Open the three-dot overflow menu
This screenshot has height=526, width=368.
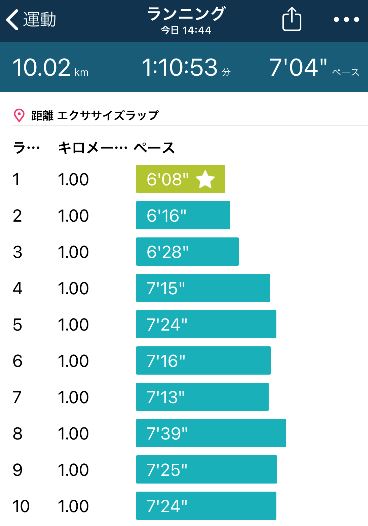point(346,20)
